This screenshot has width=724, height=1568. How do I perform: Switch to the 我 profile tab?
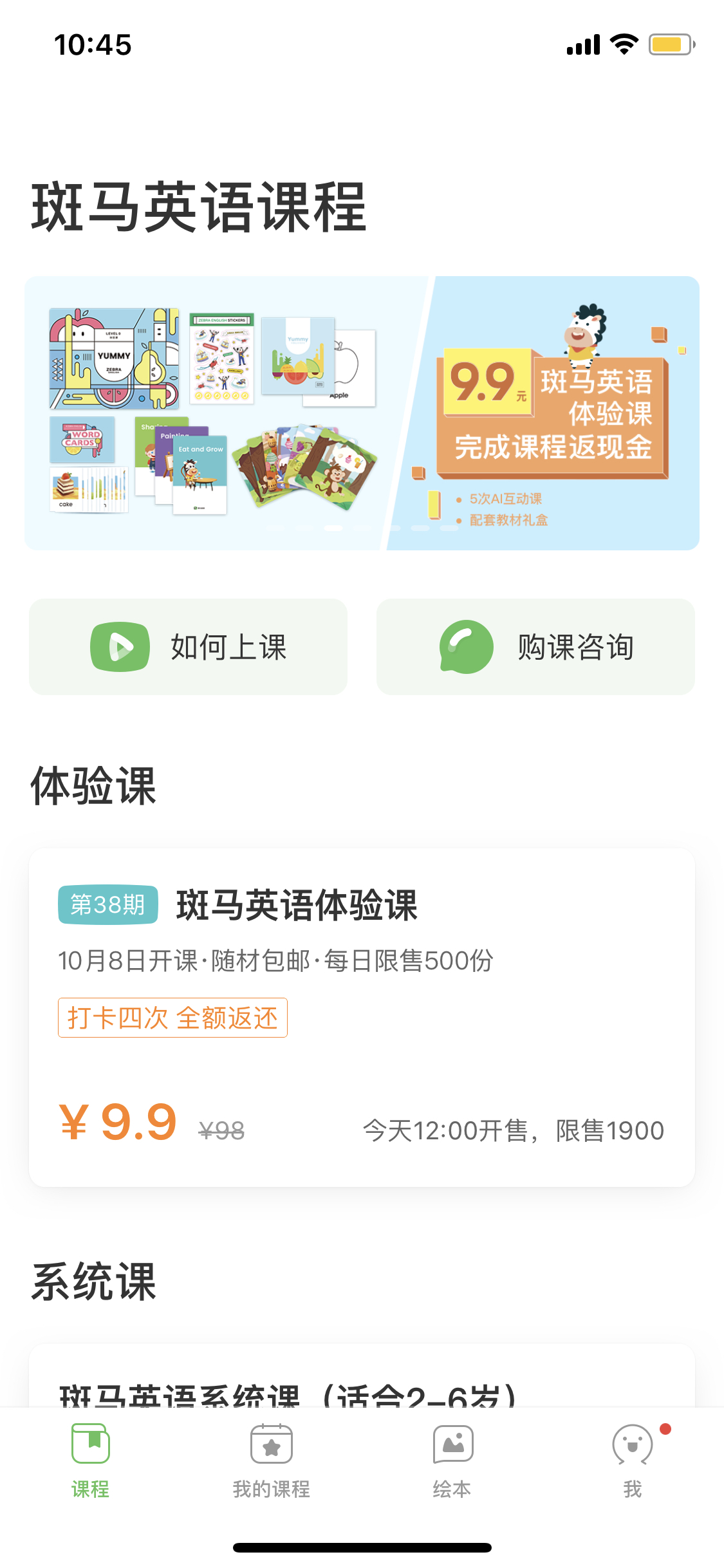[x=633, y=1461]
